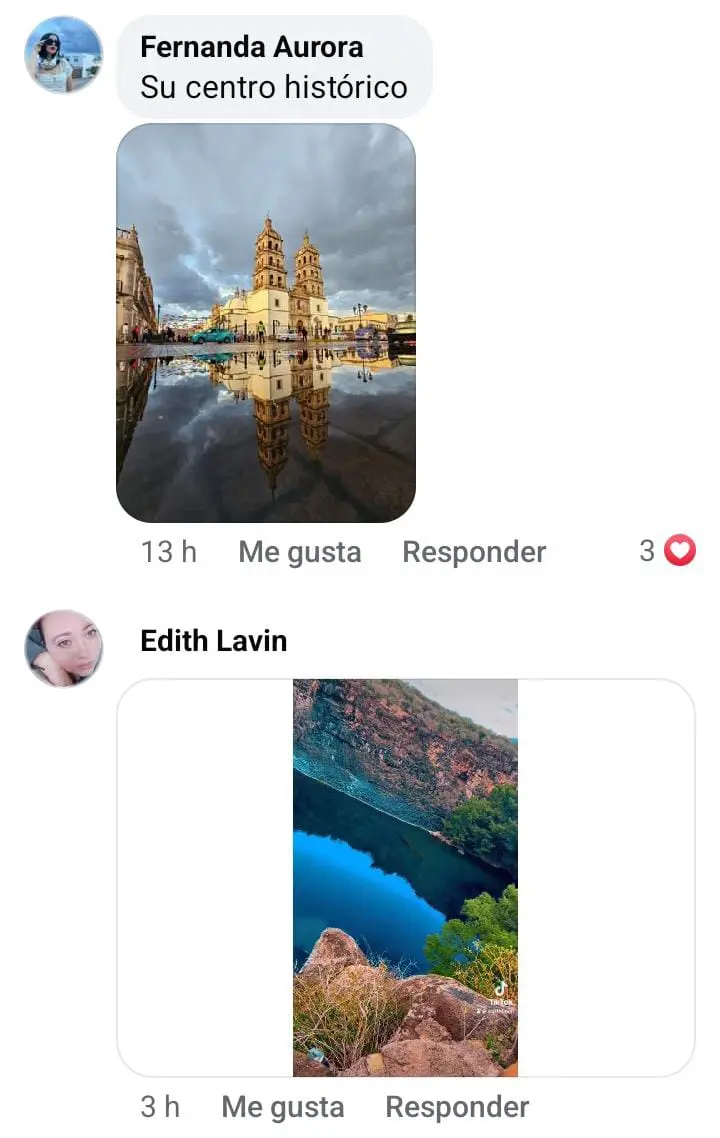Like Edith Lavin's comment with Me gusta
The image size is (720, 1138).
point(282,1107)
